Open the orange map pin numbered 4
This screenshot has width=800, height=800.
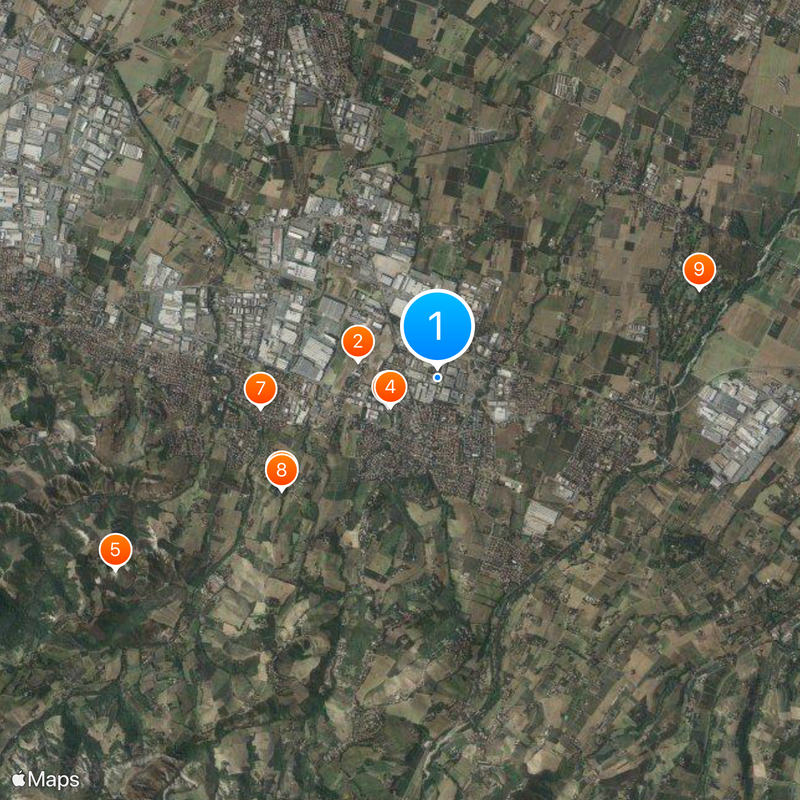pyautogui.click(x=390, y=387)
